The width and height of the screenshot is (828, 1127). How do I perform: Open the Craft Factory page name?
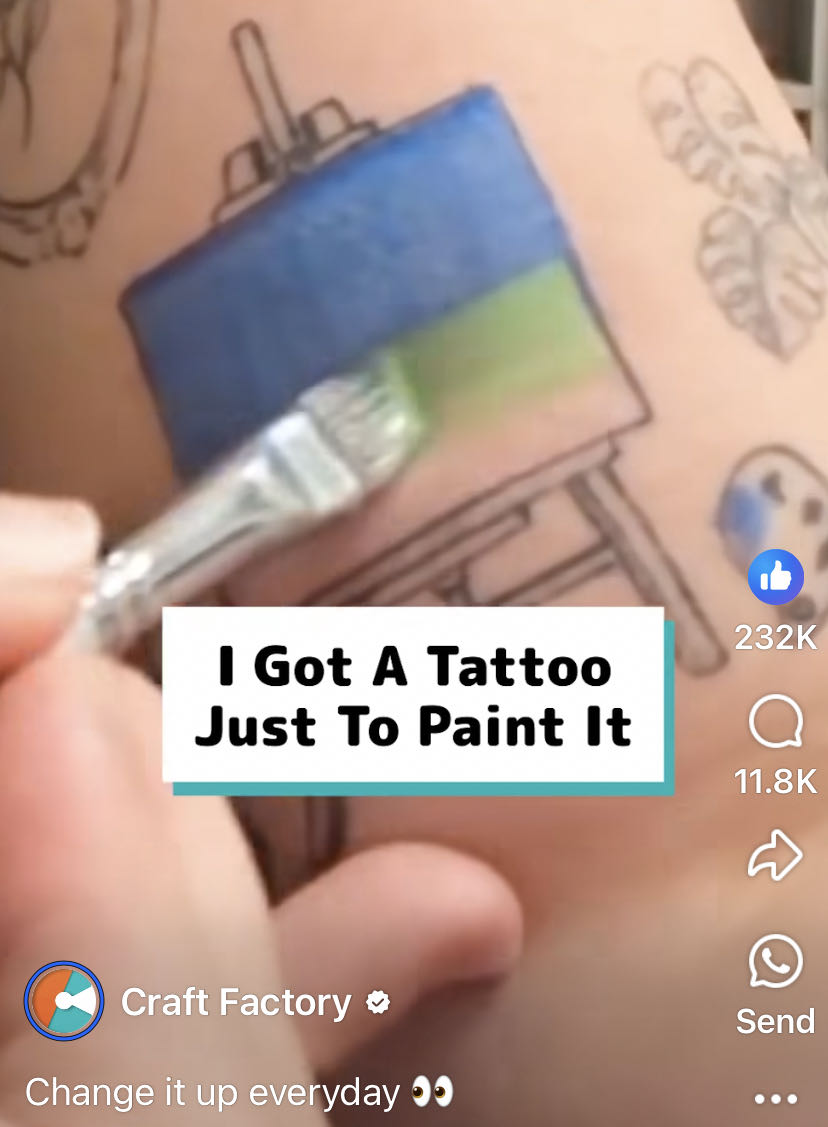pyautogui.click(x=236, y=1002)
